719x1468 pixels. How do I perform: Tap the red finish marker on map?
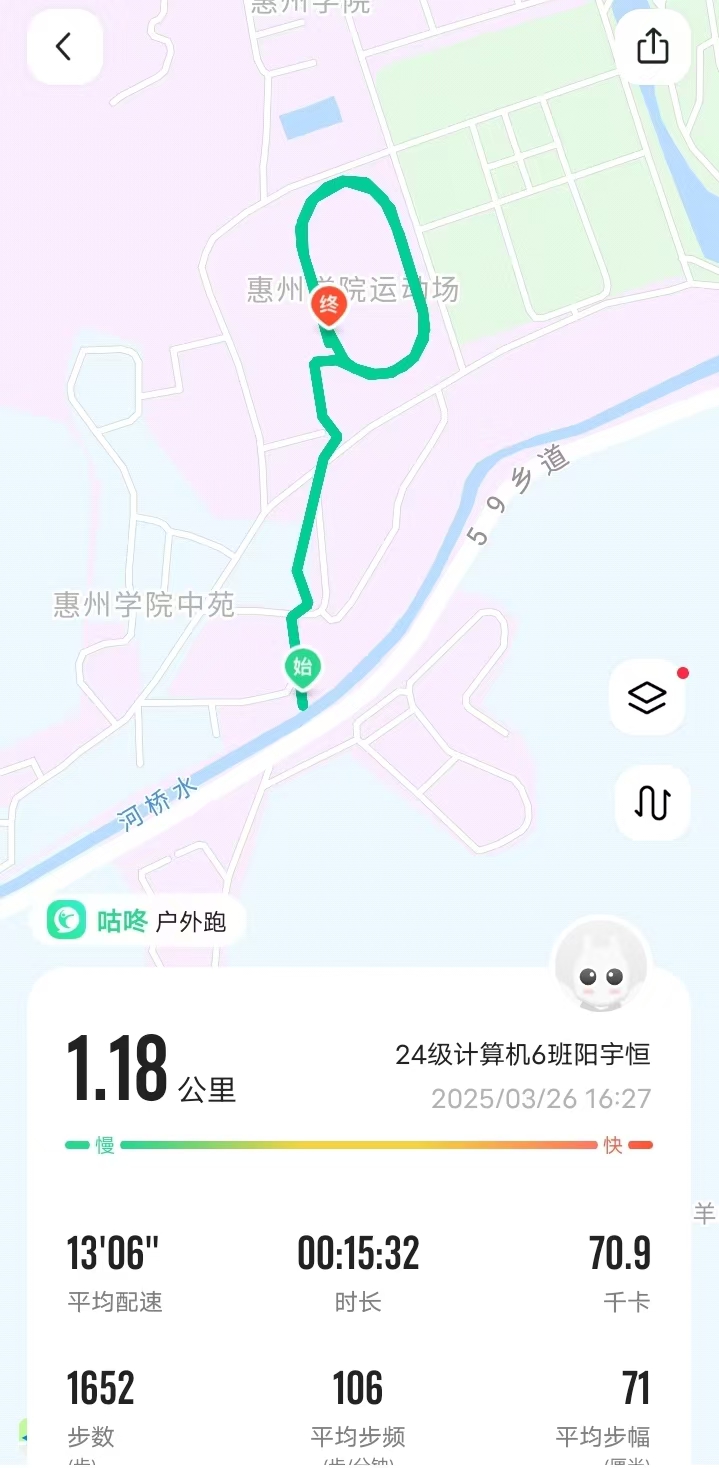click(x=329, y=307)
